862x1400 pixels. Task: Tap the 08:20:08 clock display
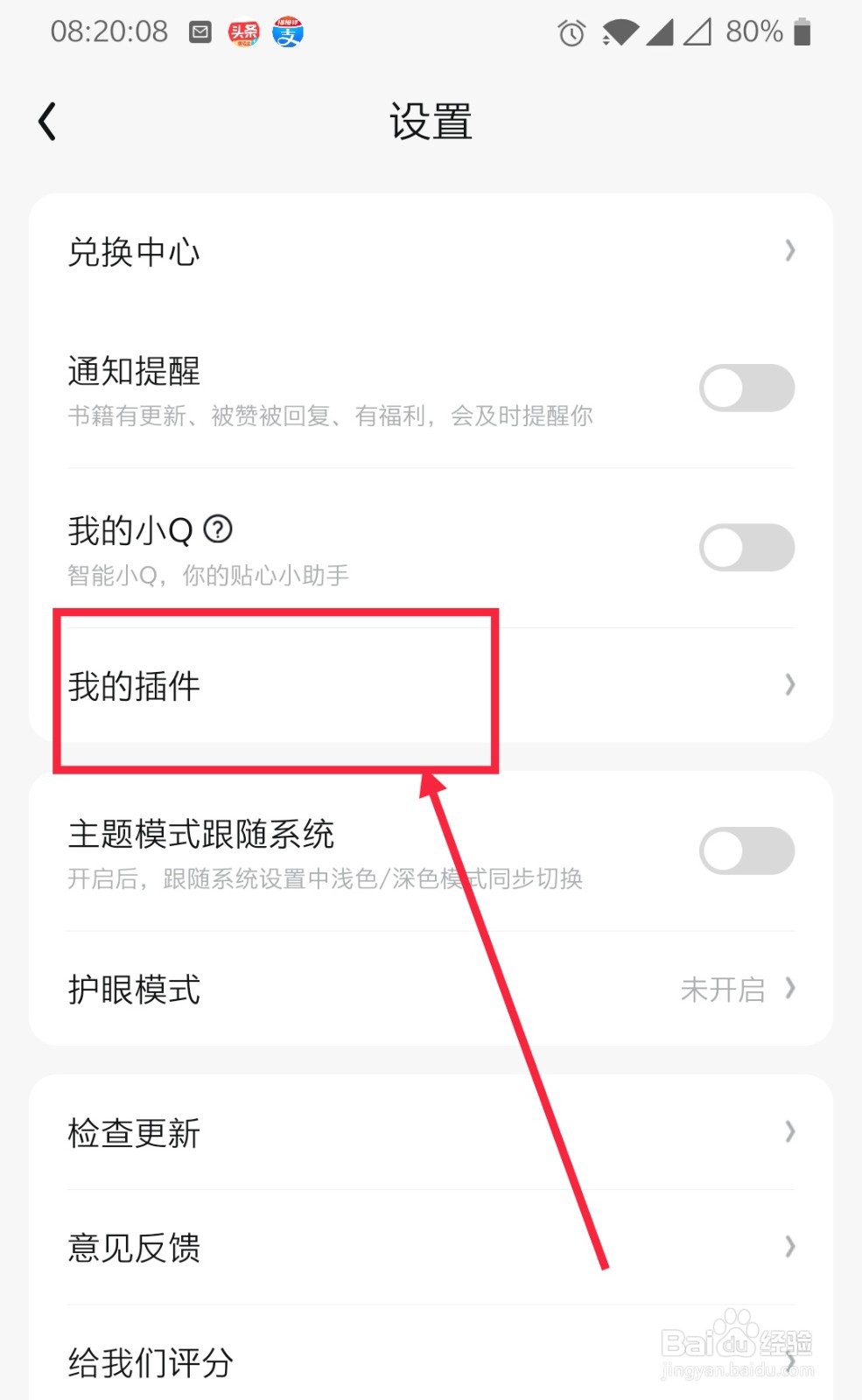coord(109,31)
